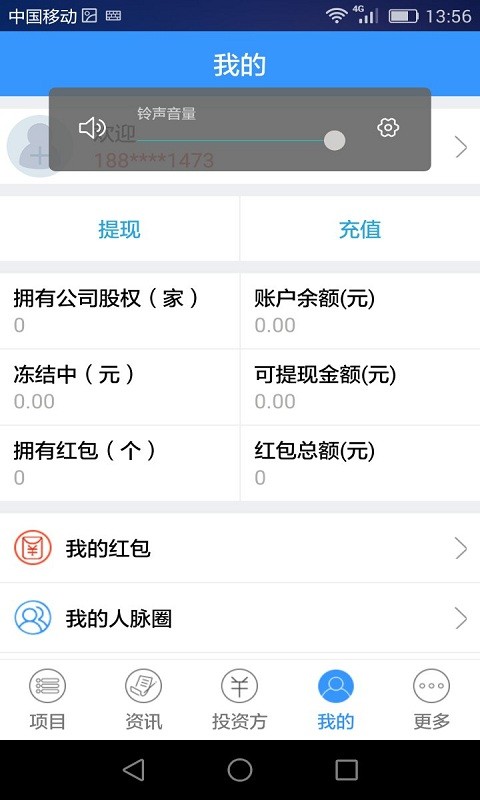This screenshot has width=480, height=800.
Task: Tap the ringtone volume speaker icon
Action: [92, 128]
